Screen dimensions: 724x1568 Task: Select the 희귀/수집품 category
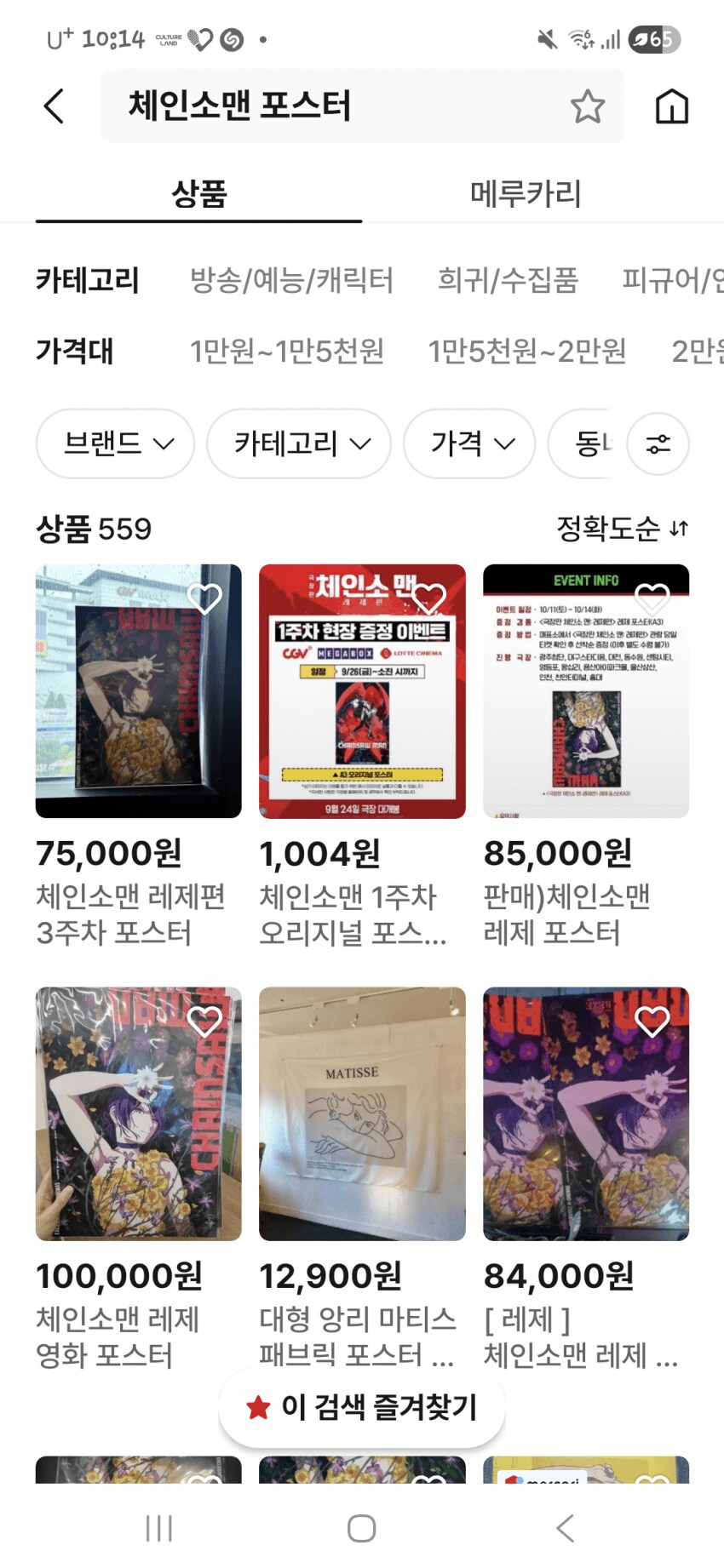coord(508,280)
